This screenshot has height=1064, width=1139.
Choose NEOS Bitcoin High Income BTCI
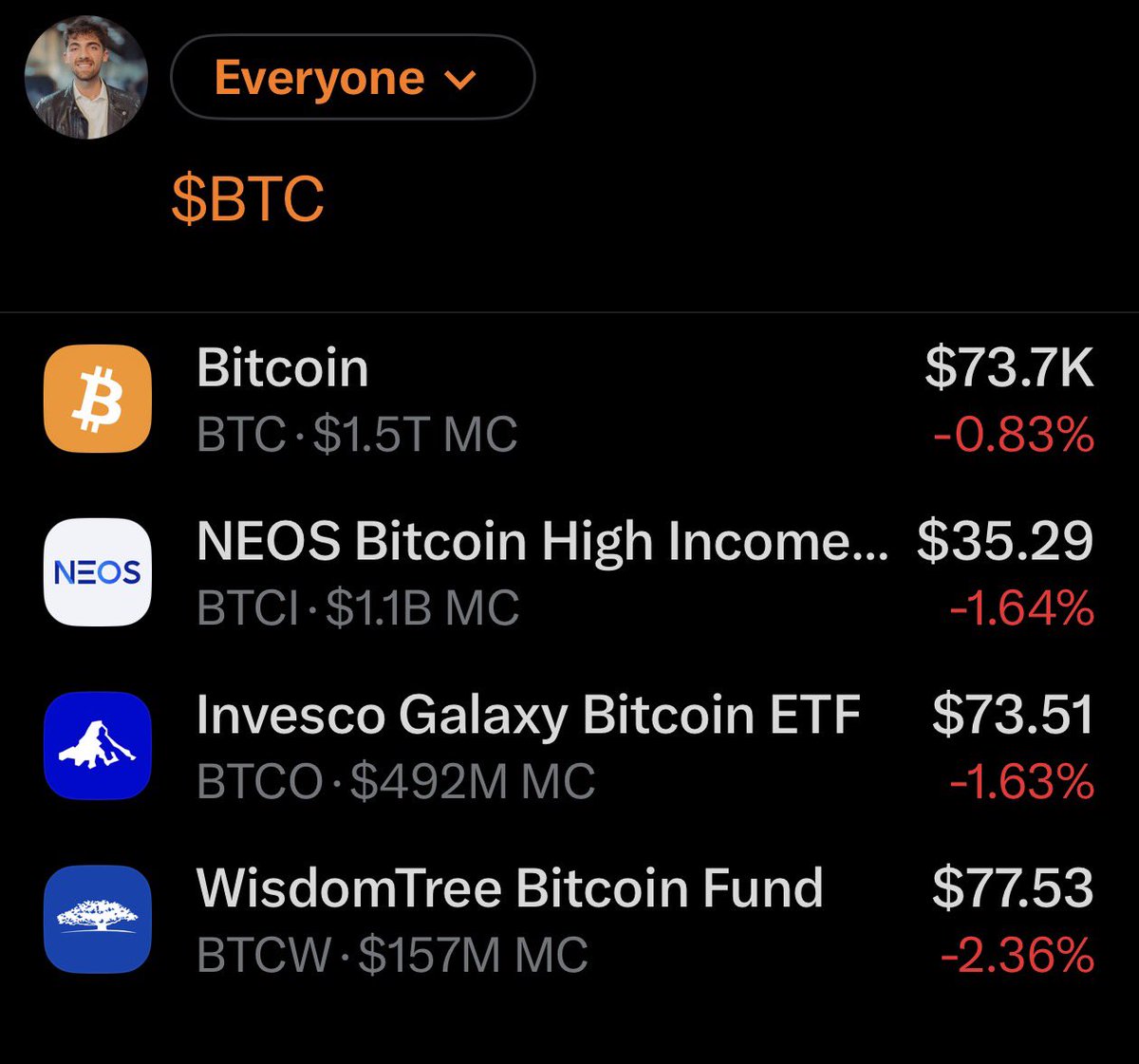(569, 572)
